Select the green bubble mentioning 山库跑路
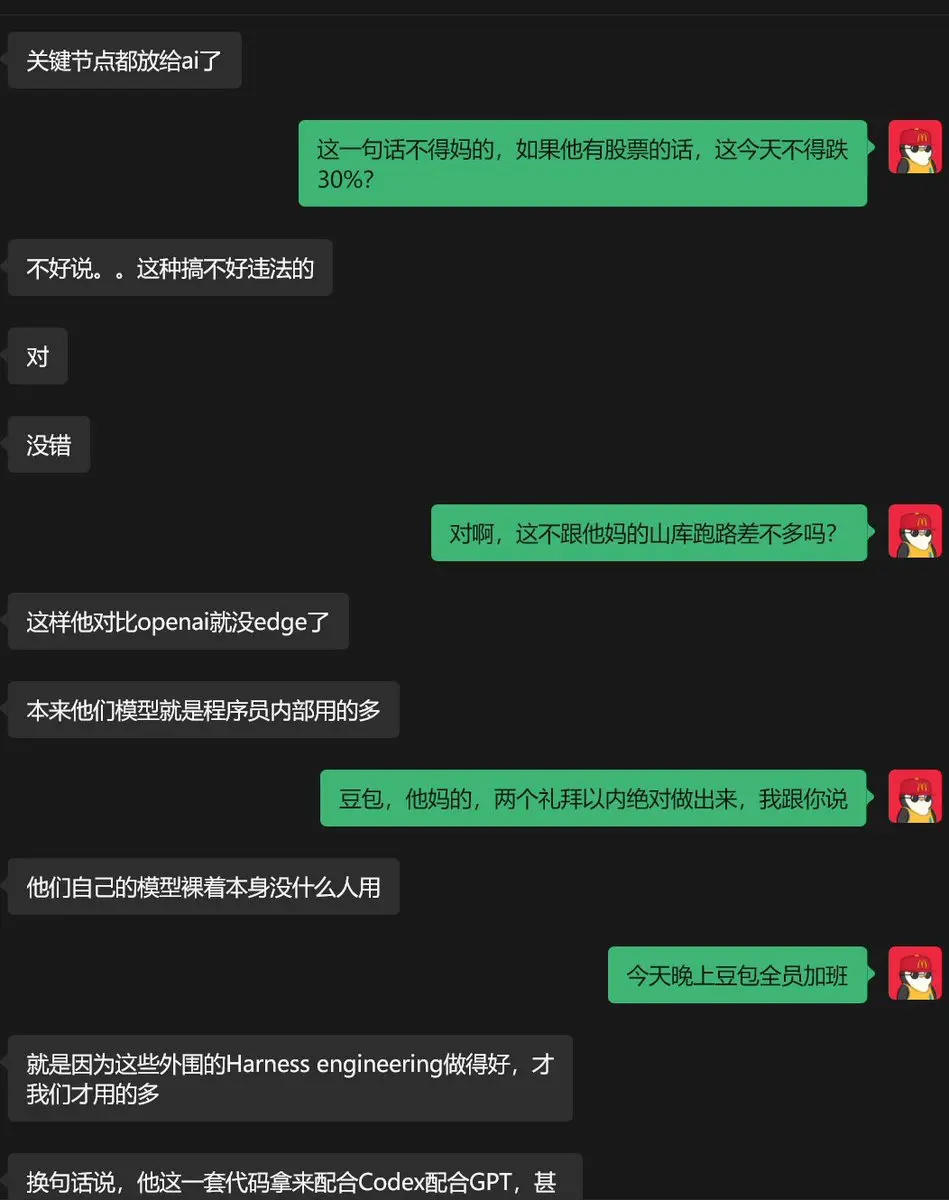 point(649,531)
